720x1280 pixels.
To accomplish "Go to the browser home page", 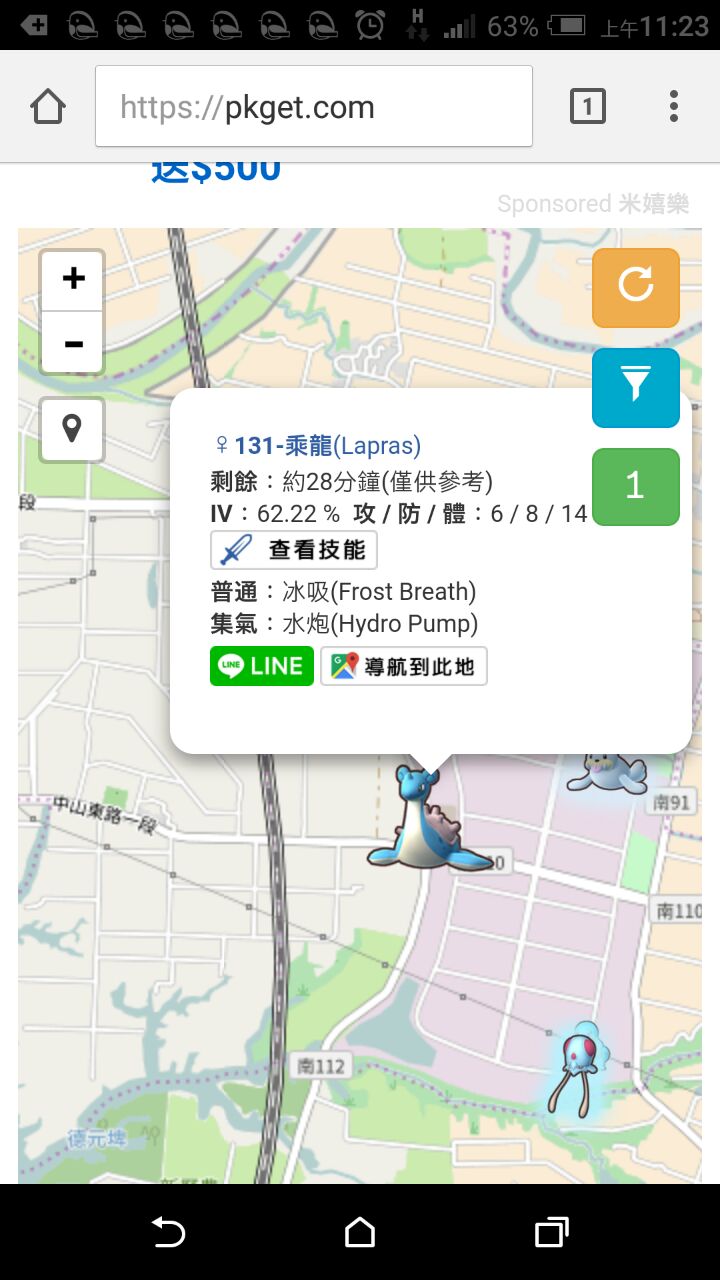I will [x=48, y=107].
